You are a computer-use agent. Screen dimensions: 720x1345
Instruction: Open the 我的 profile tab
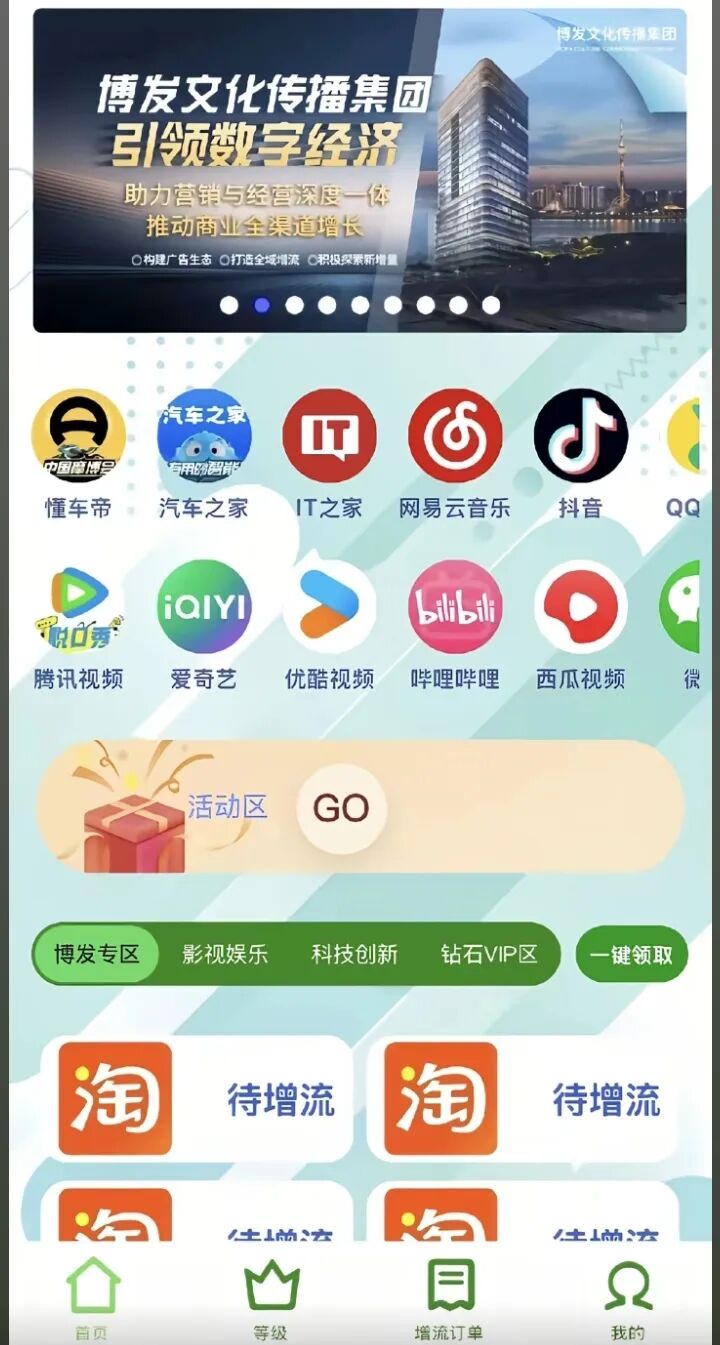[x=628, y=1300]
